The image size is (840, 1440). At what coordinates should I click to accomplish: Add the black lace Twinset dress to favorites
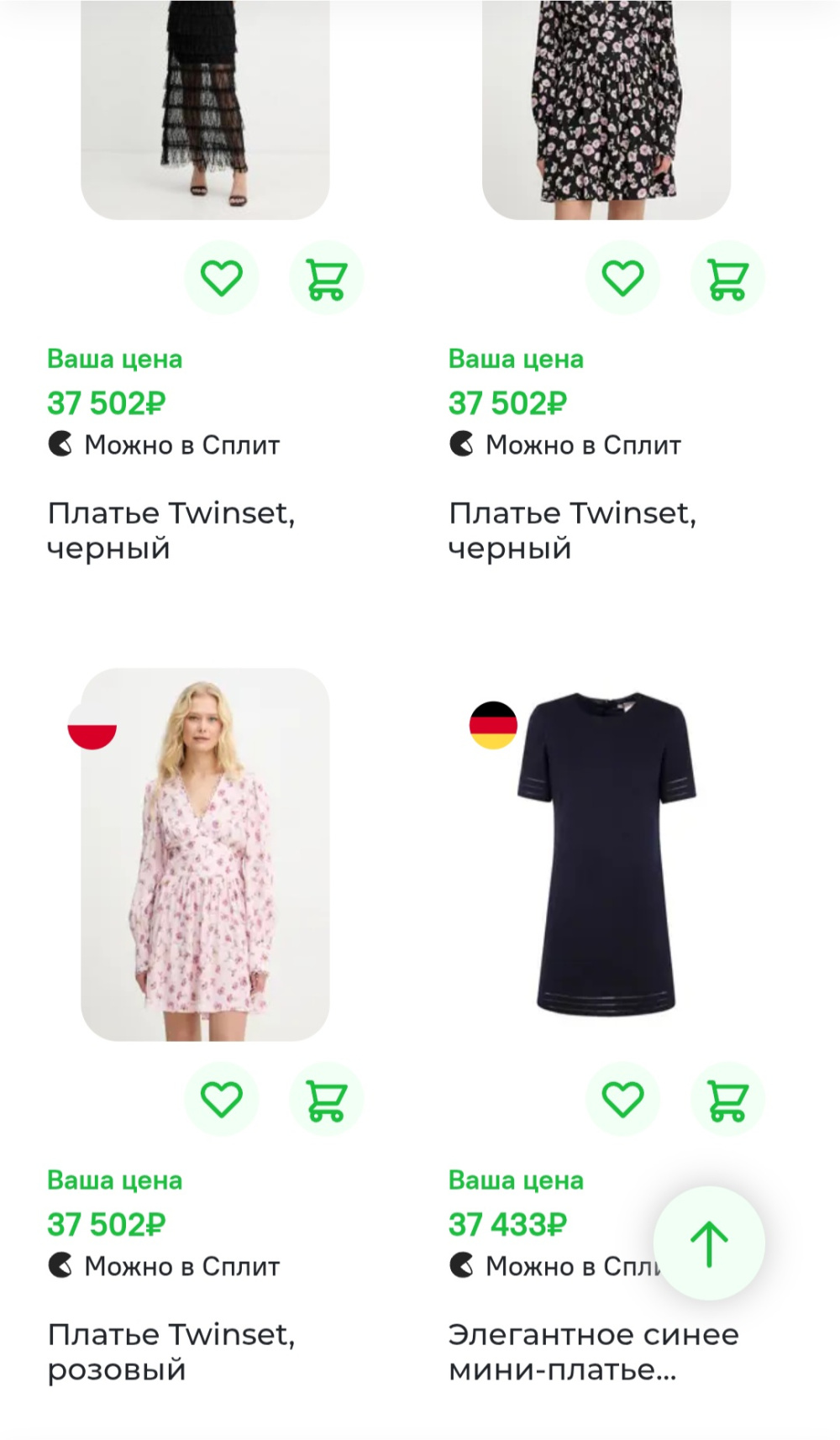[221, 278]
